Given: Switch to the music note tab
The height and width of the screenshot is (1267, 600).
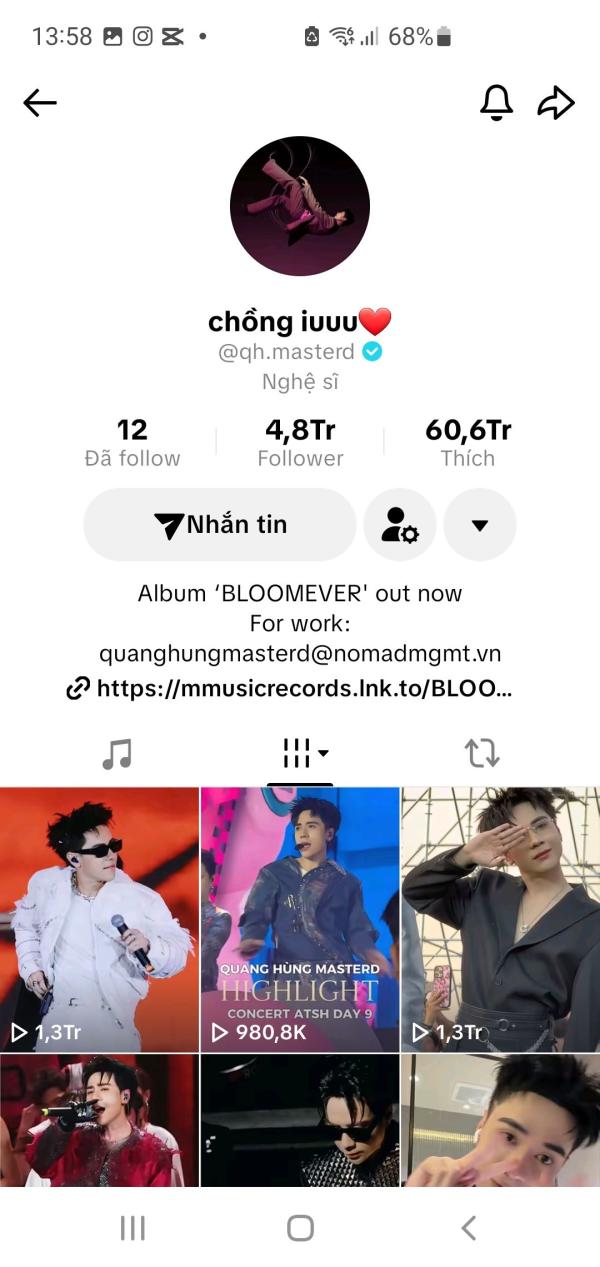Looking at the screenshot, I should 117,753.
